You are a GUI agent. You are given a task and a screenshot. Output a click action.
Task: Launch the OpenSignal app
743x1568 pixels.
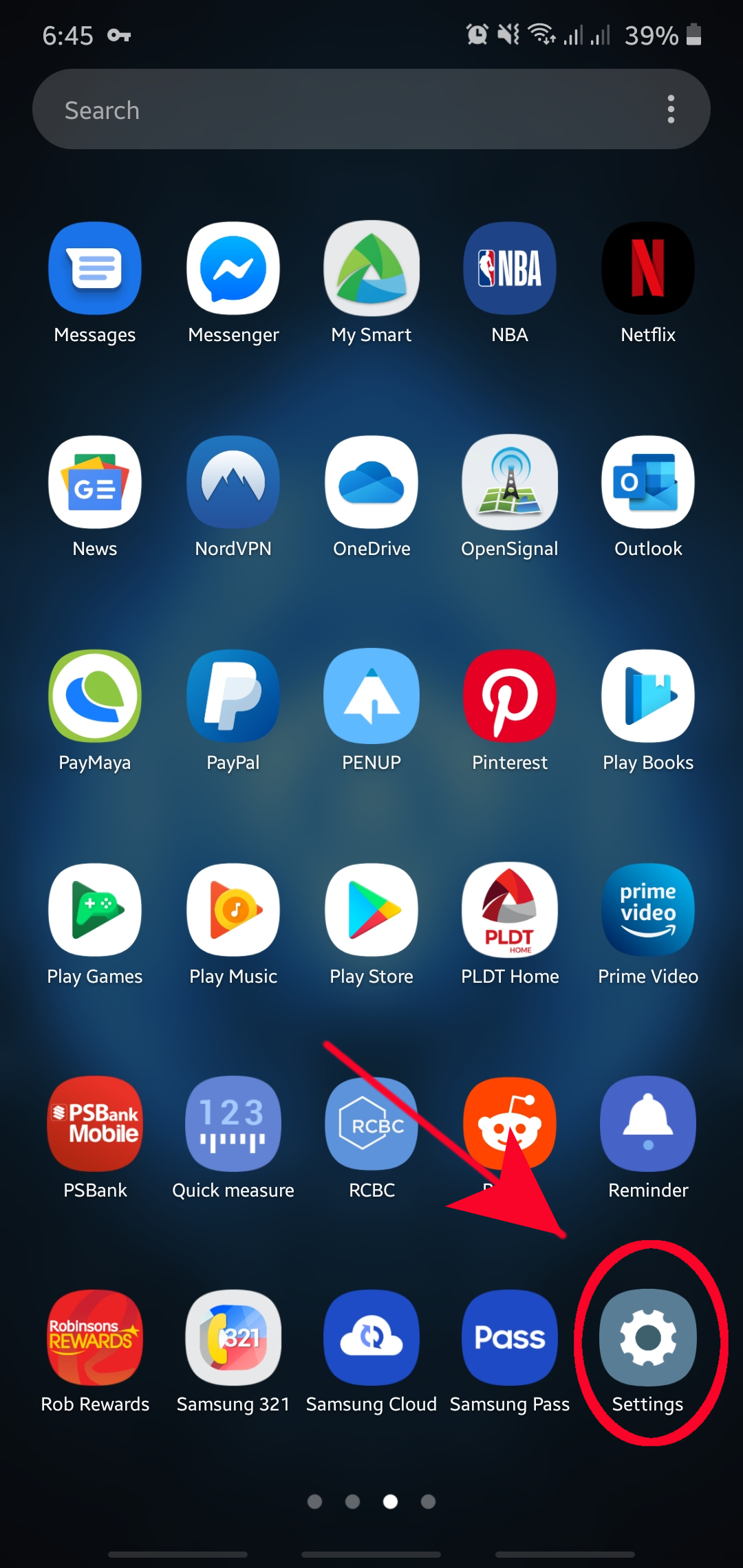point(509,481)
